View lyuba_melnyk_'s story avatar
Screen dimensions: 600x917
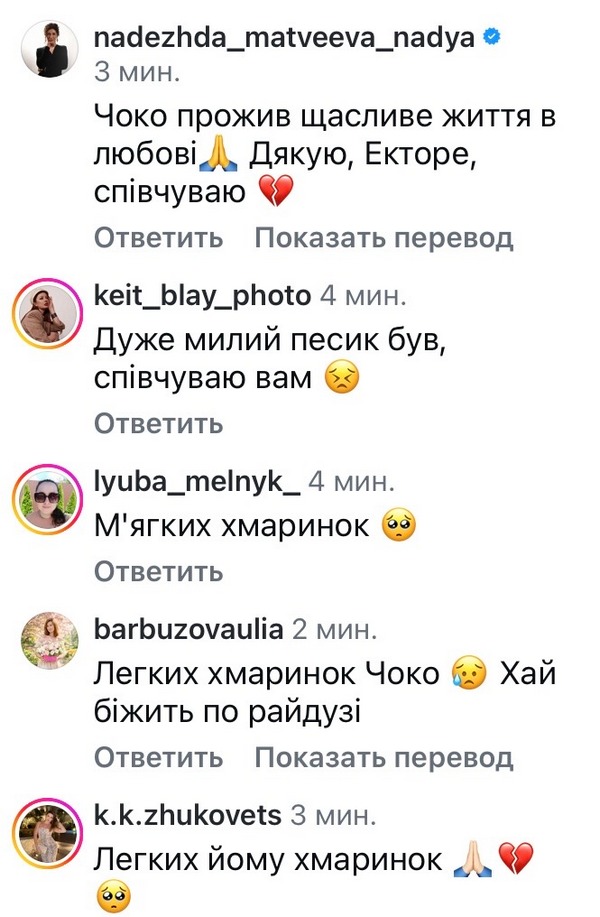[x=48, y=494]
